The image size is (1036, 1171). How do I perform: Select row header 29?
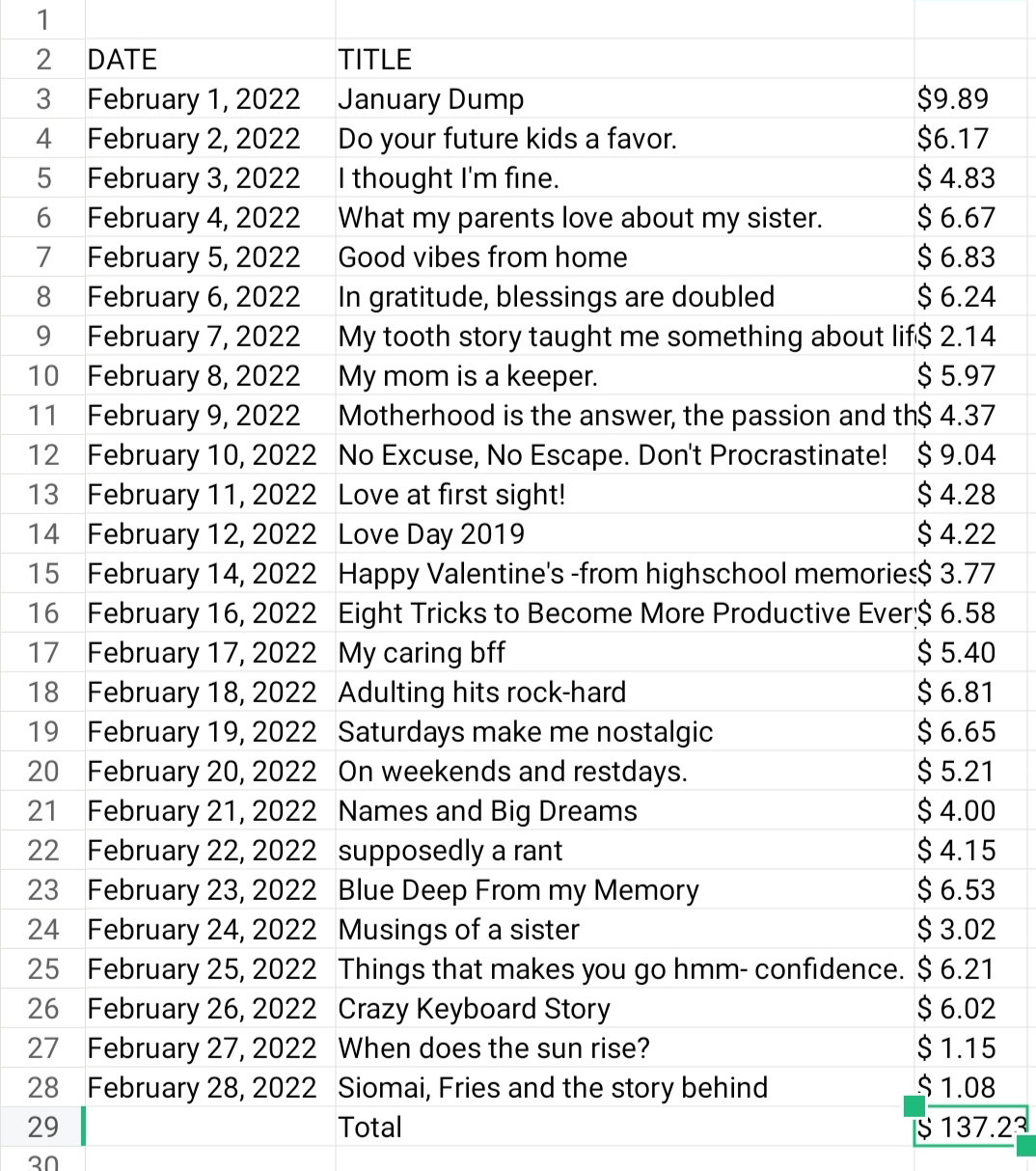pyautogui.click(x=42, y=1127)
